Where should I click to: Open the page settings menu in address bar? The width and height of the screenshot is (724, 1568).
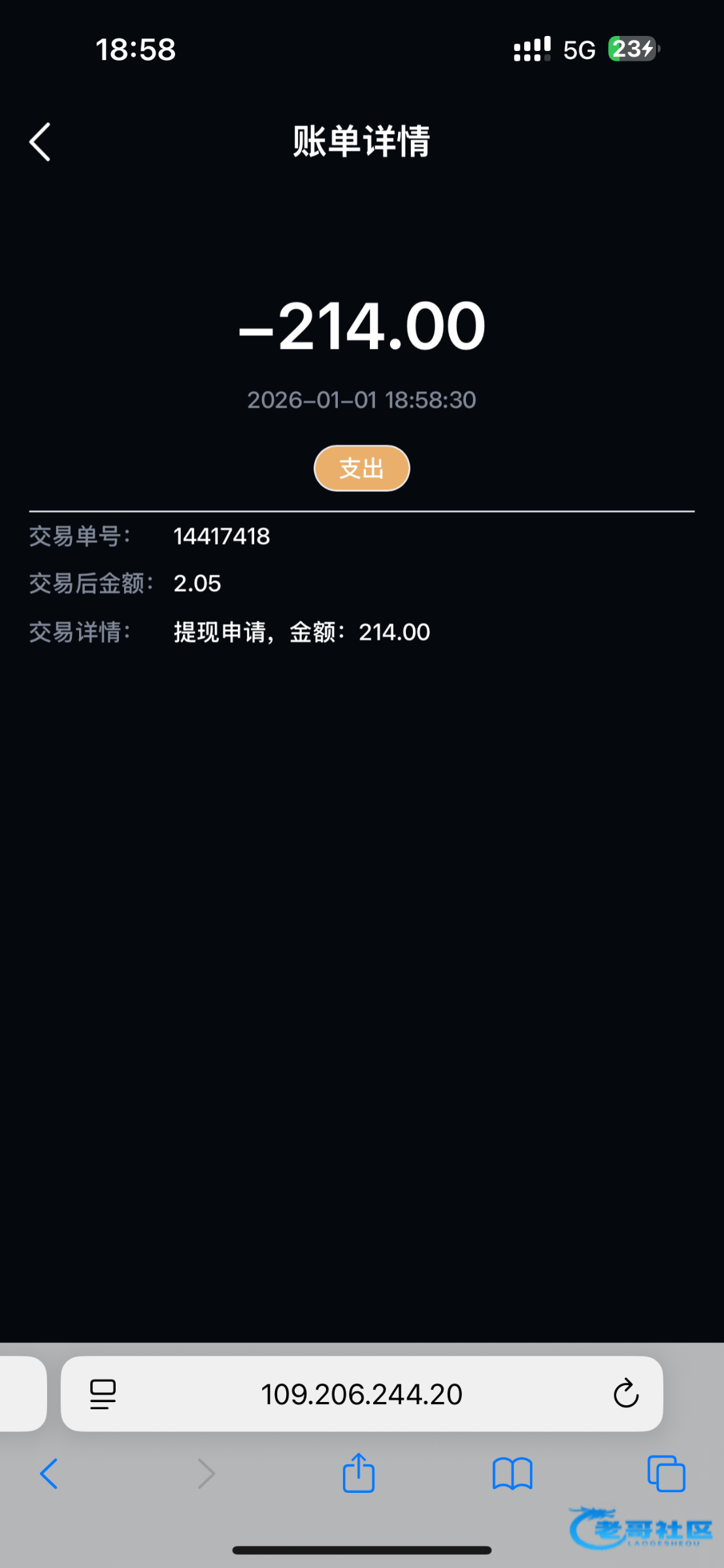(x=103, y=1394)
